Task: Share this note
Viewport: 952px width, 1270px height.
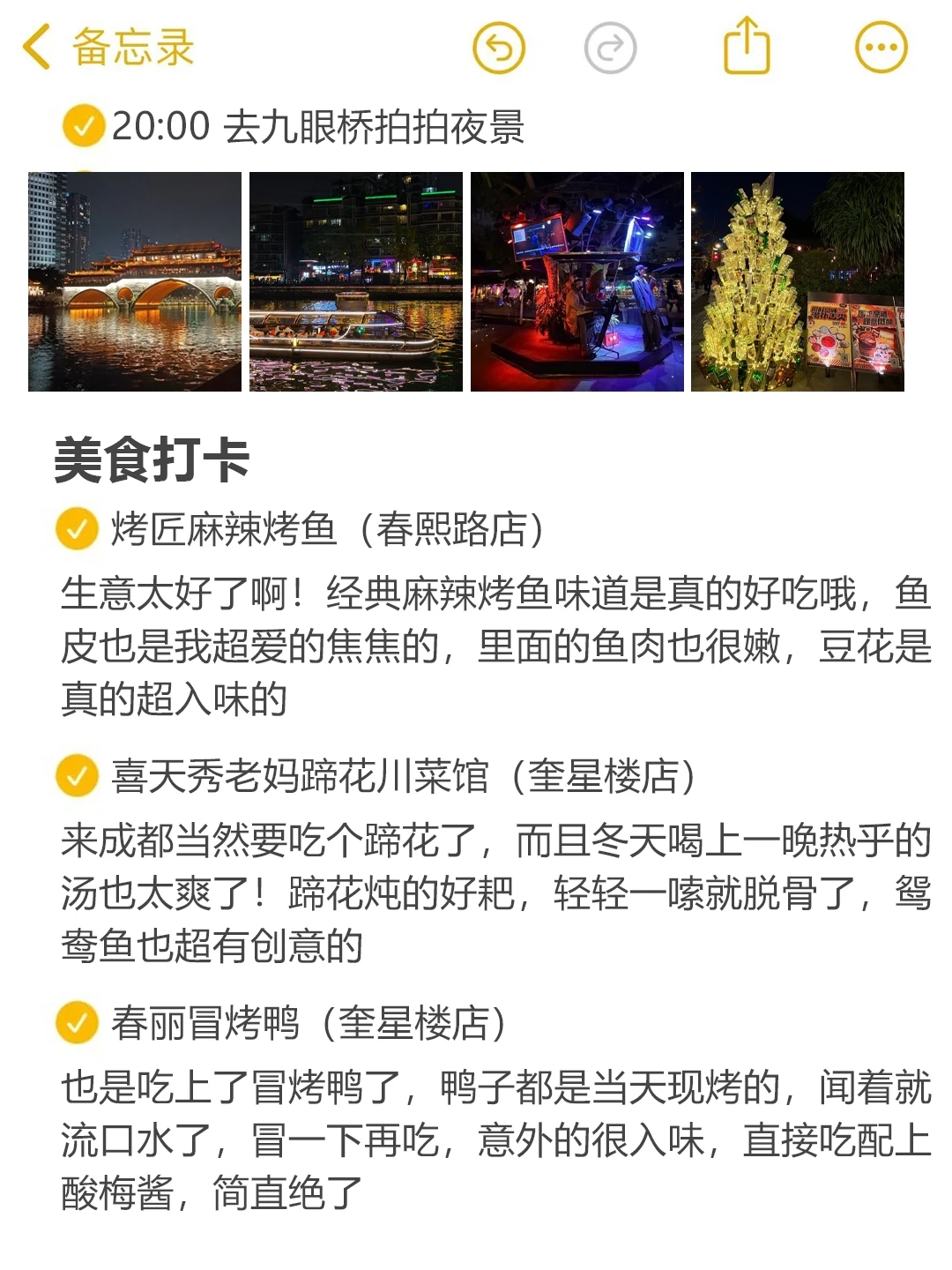Action: [747, 45]
